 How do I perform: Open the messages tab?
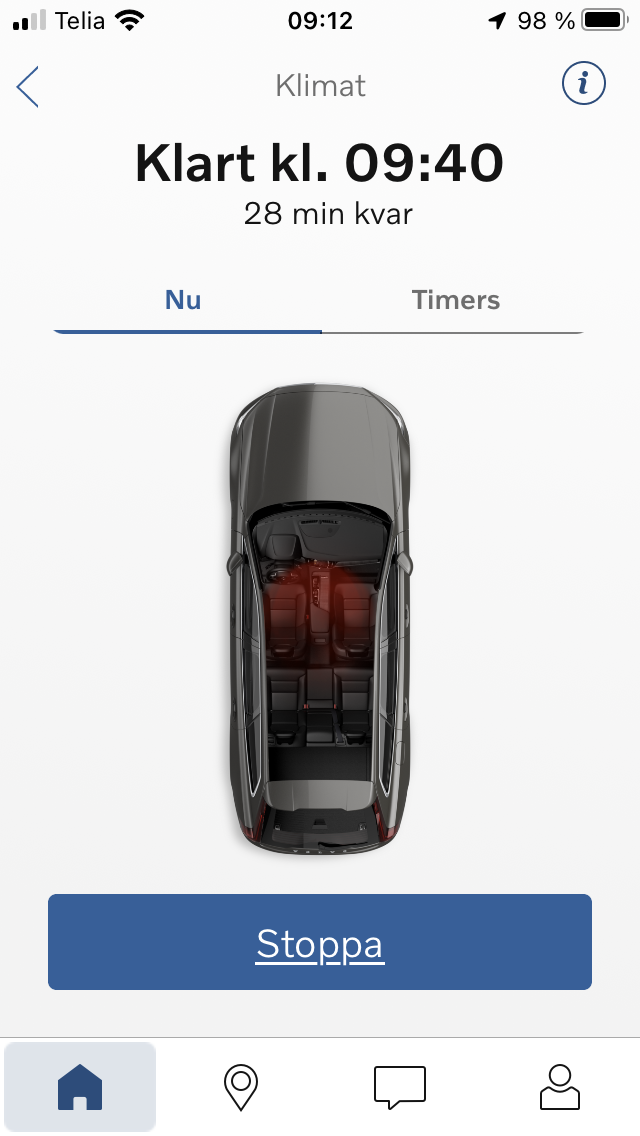pyautogui.click(x=400, y=1087)
